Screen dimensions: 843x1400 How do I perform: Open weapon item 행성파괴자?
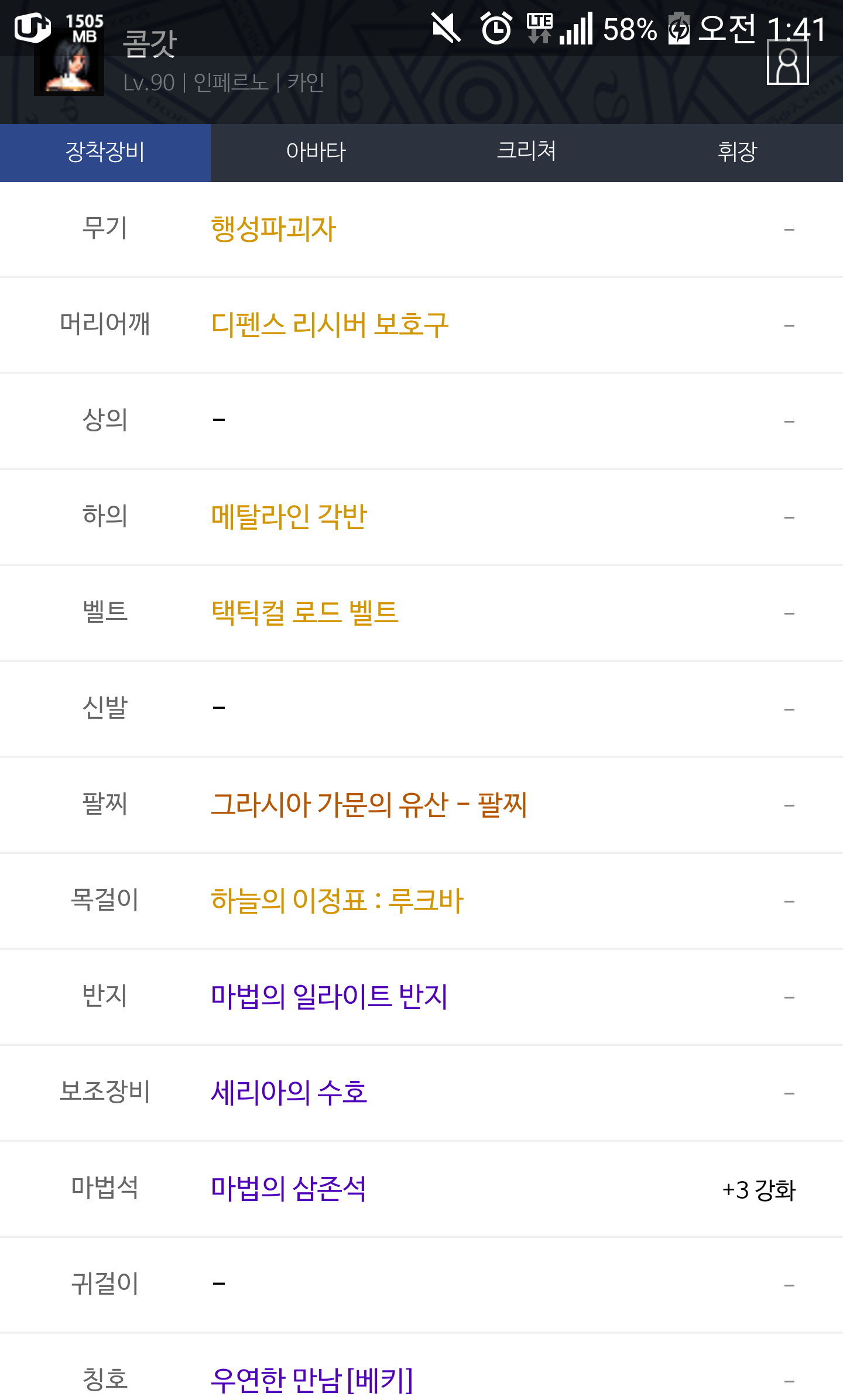coord(273,229)
